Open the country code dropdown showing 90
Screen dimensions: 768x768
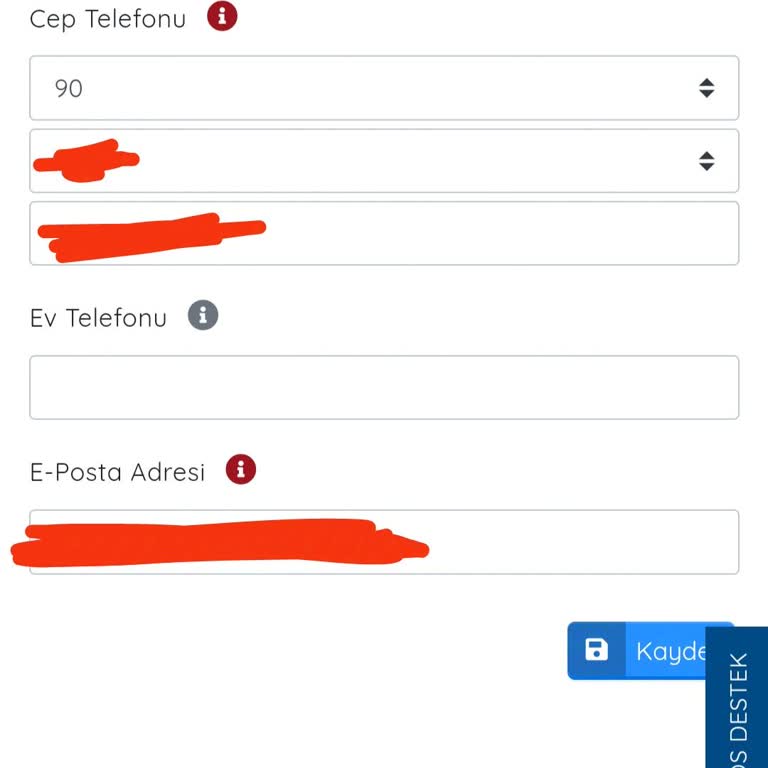(384, 88)
